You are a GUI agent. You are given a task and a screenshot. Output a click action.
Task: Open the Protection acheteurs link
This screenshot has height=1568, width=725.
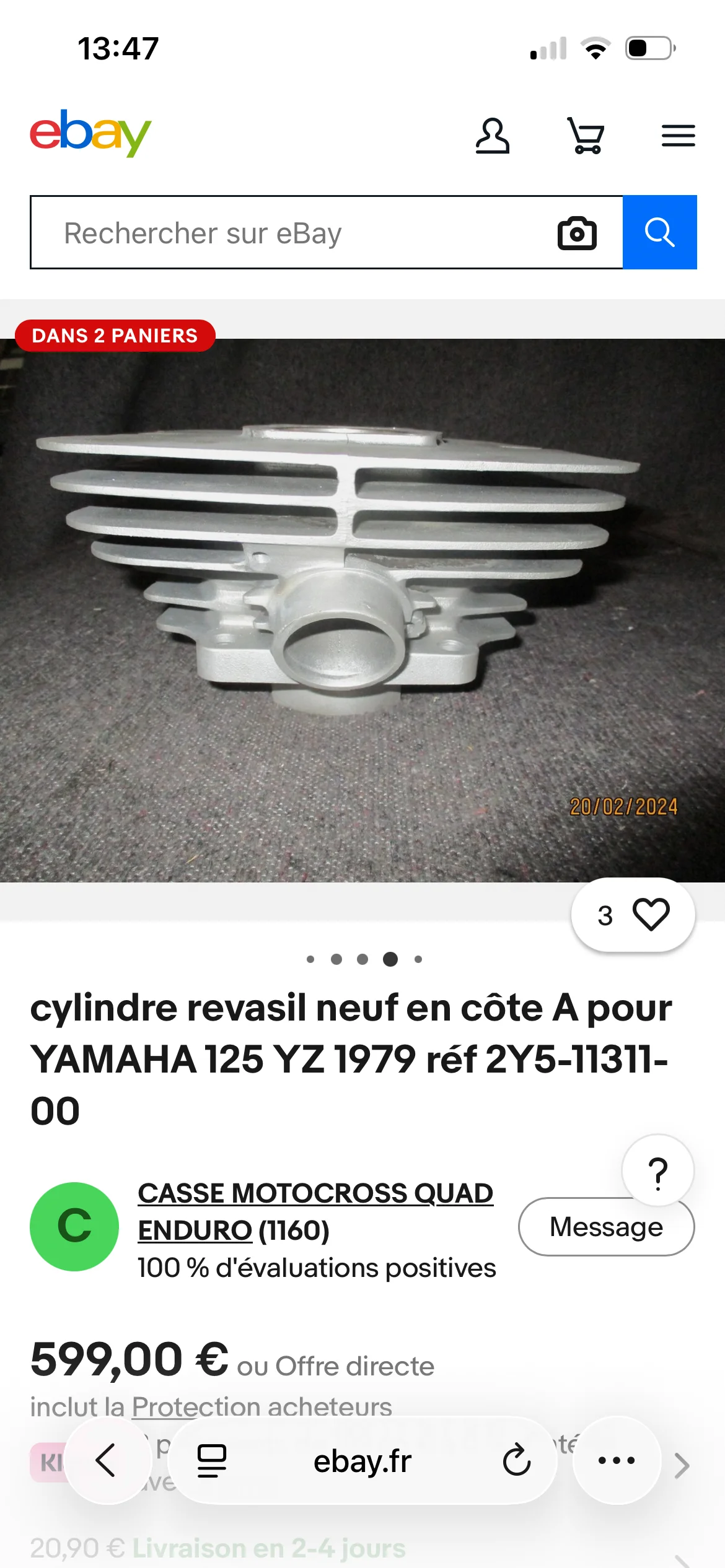[262, 1406]
